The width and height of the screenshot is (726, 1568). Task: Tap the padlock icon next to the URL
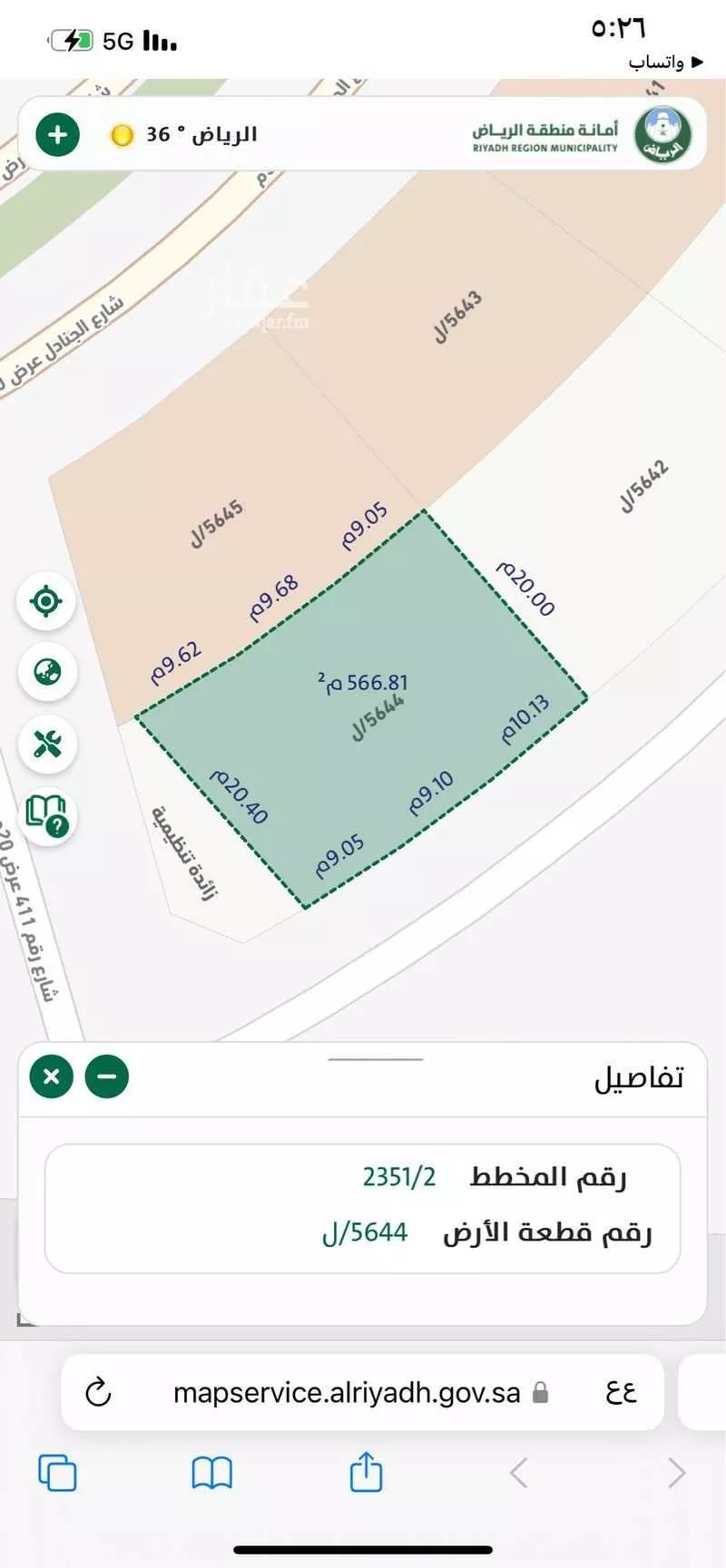pos(539,1391)
